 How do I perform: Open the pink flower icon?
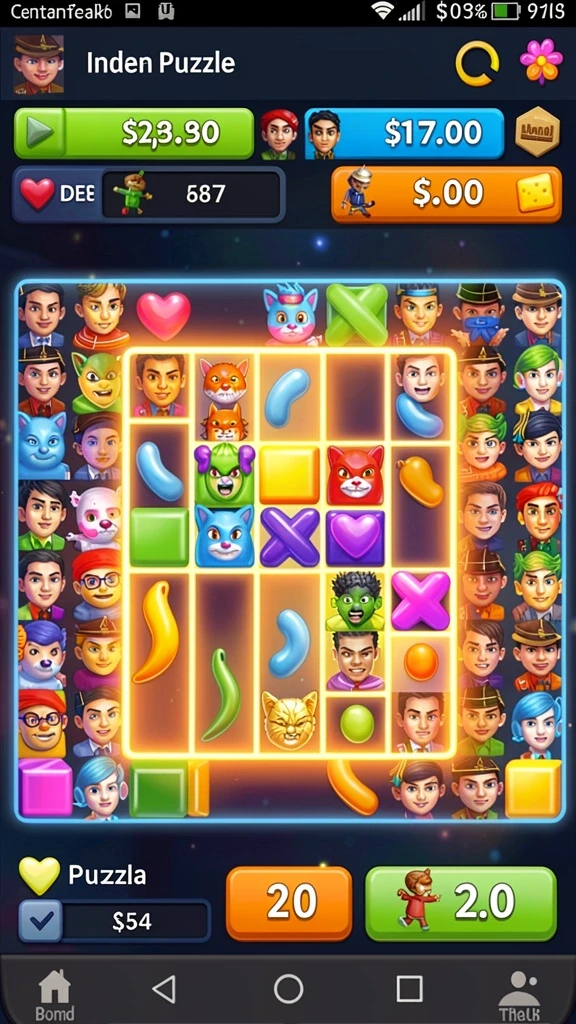point(541,61)
